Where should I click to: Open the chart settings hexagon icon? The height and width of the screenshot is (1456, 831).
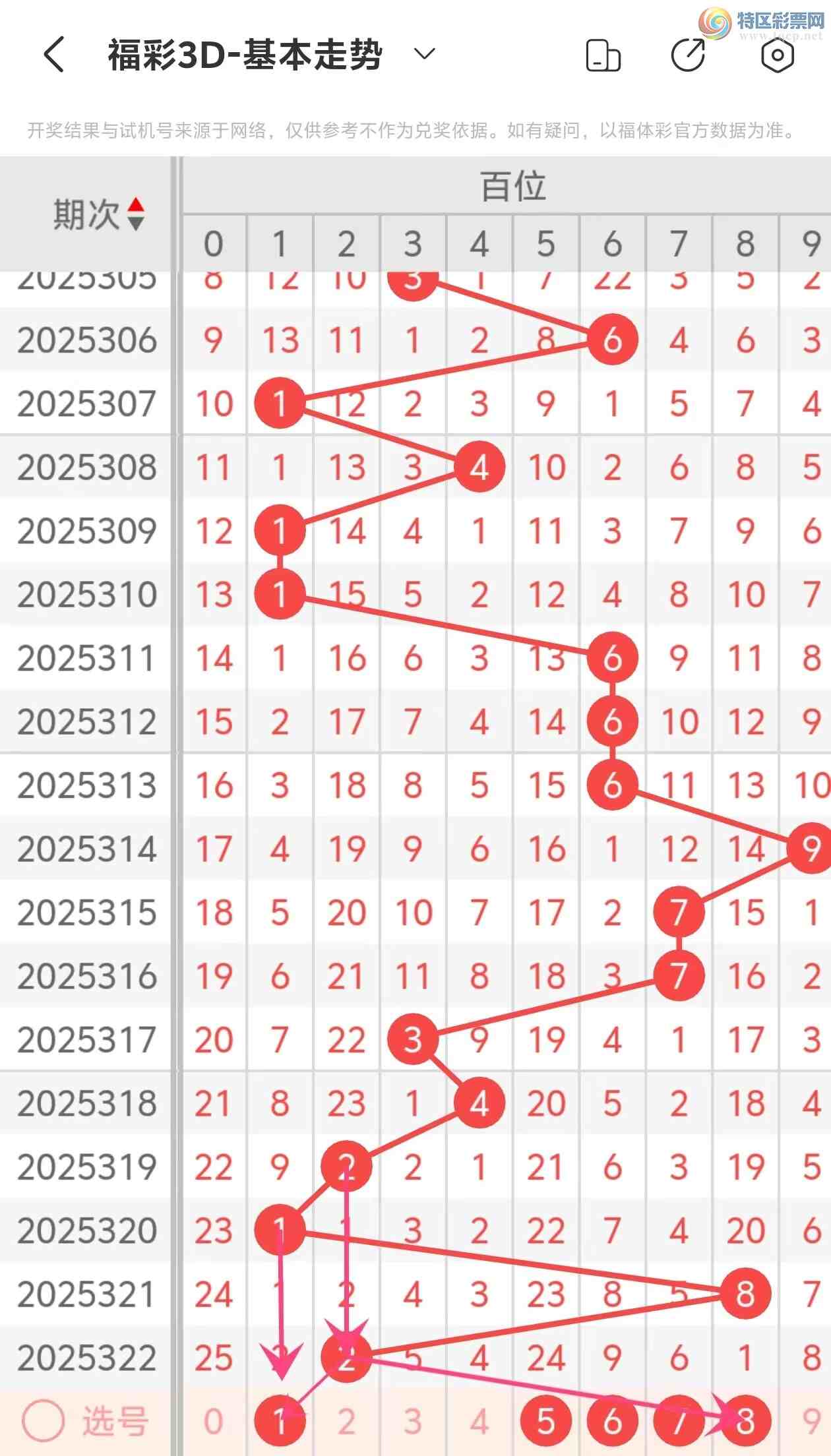777,54
